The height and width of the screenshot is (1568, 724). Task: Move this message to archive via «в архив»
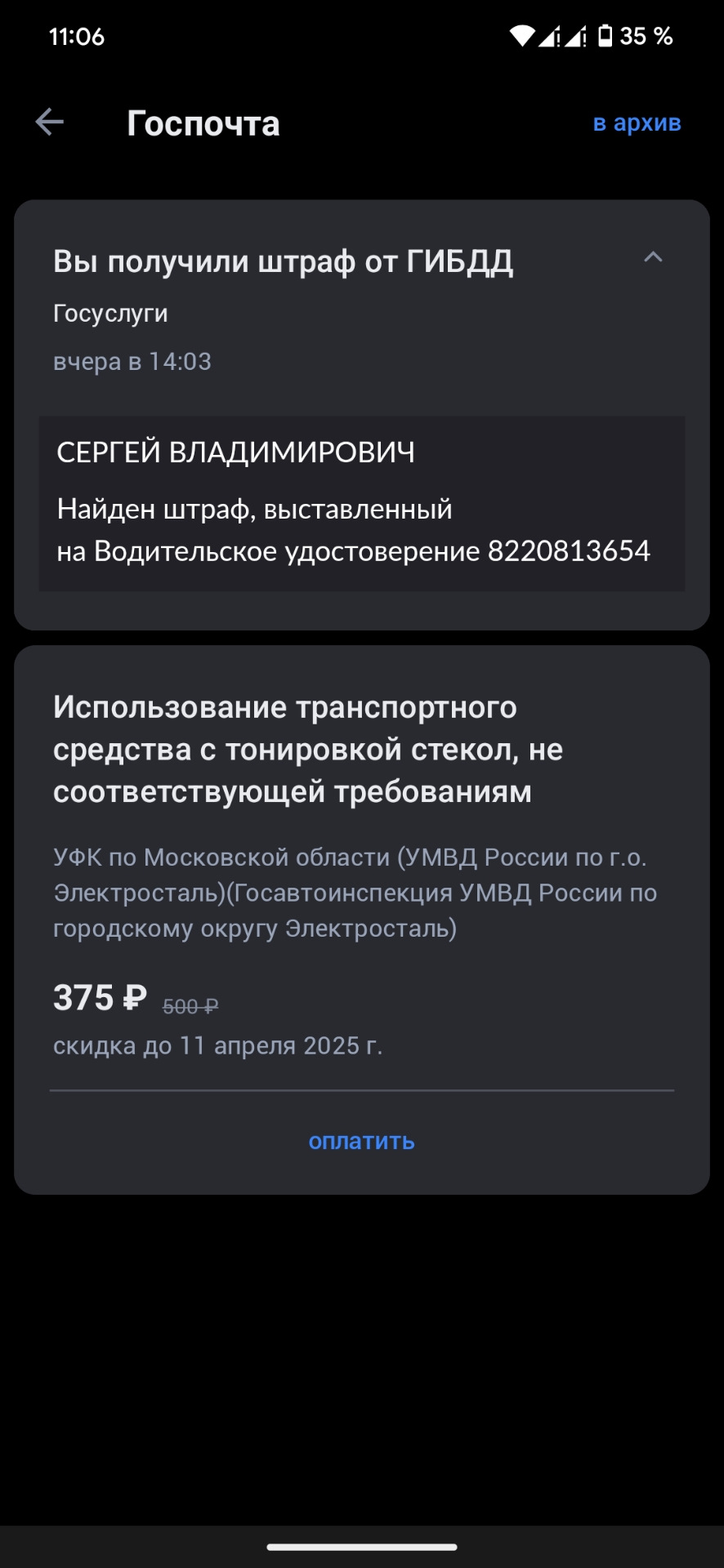click(x=637, y=123)
